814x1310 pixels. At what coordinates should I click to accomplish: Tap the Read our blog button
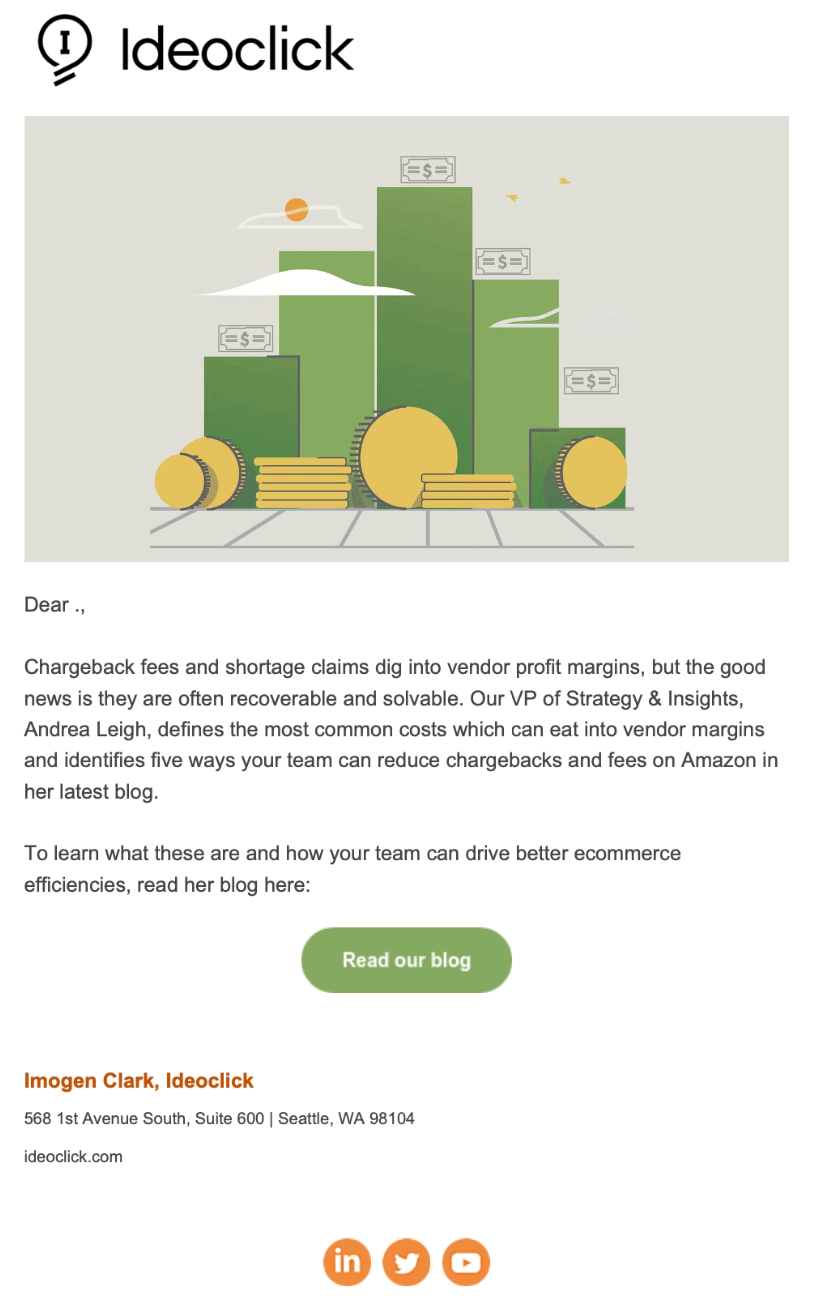pyautogui.click(x=406, y=960)
